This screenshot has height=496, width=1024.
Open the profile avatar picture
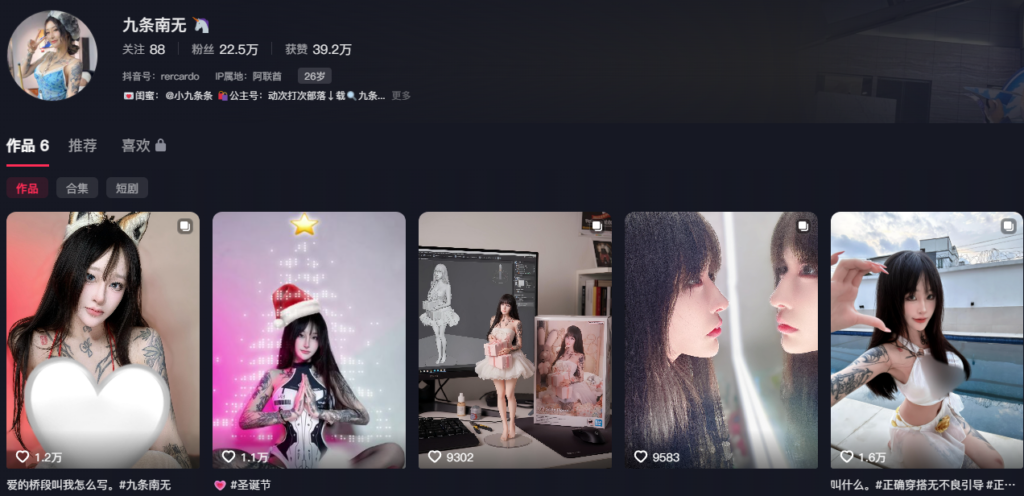(52, 57)
